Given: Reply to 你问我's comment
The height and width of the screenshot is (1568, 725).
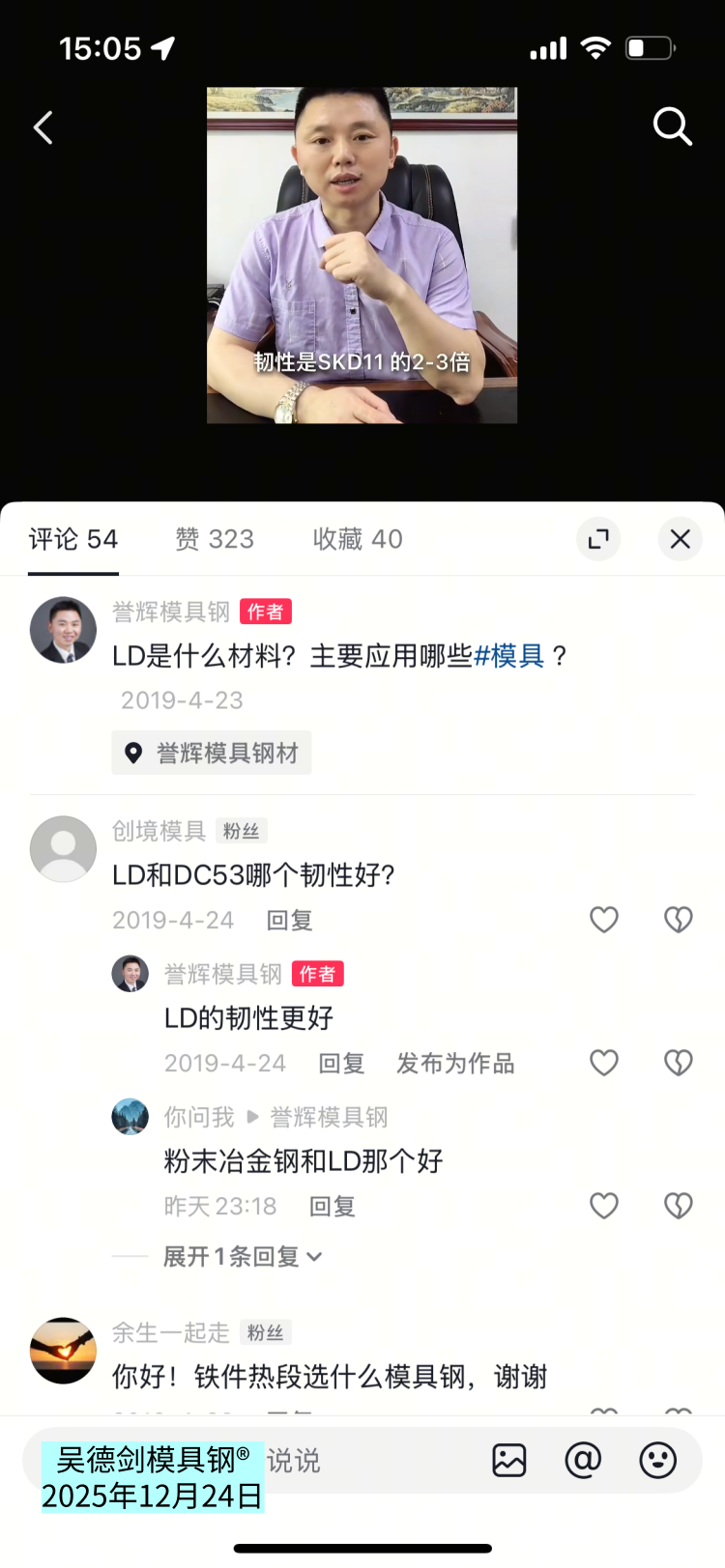Looking at the screenshot, I should pos(332,1207).
